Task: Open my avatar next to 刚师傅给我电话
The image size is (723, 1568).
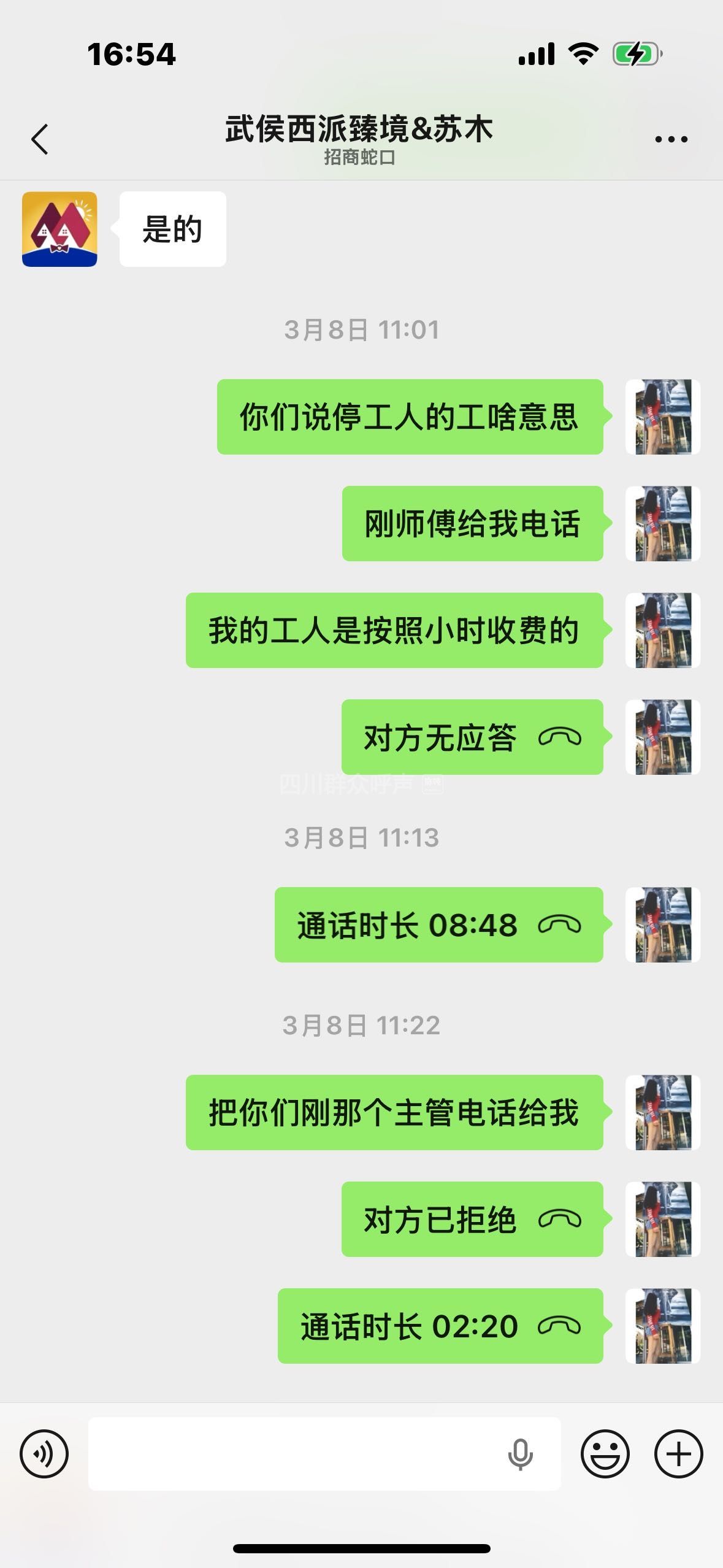Action: coord(662,523)
